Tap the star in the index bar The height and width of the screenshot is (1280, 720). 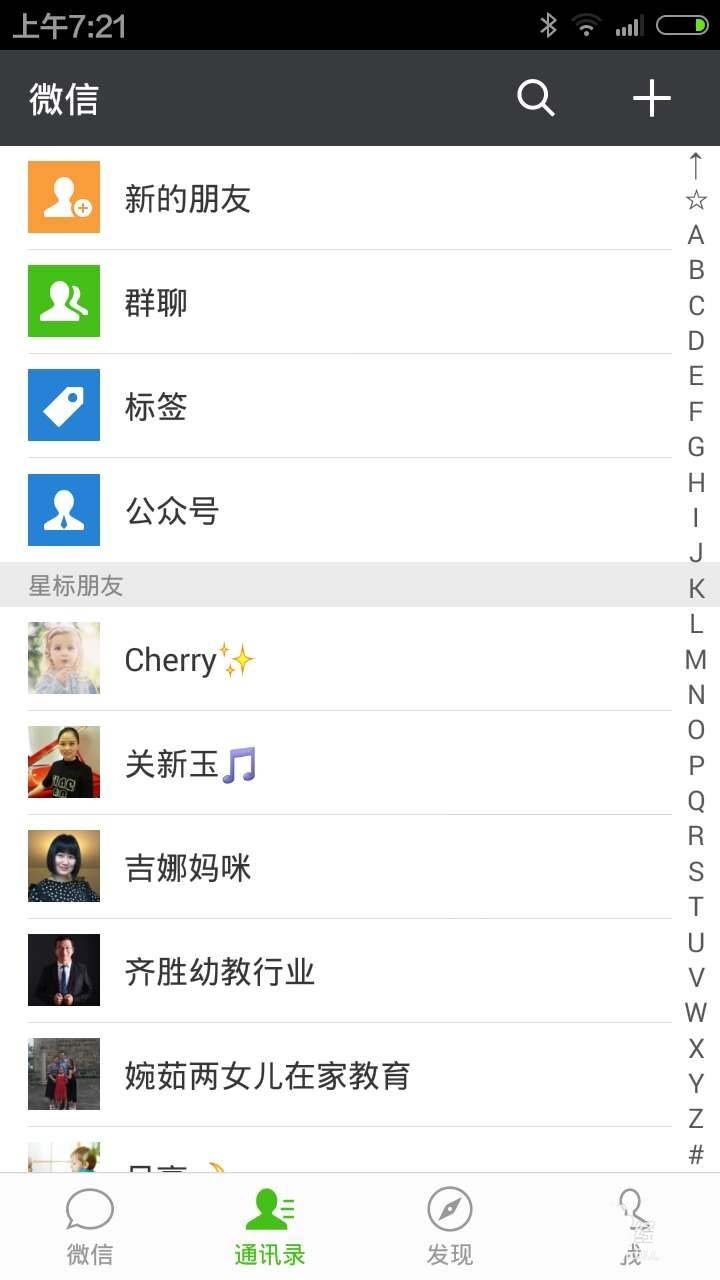[x=696, y=200]
